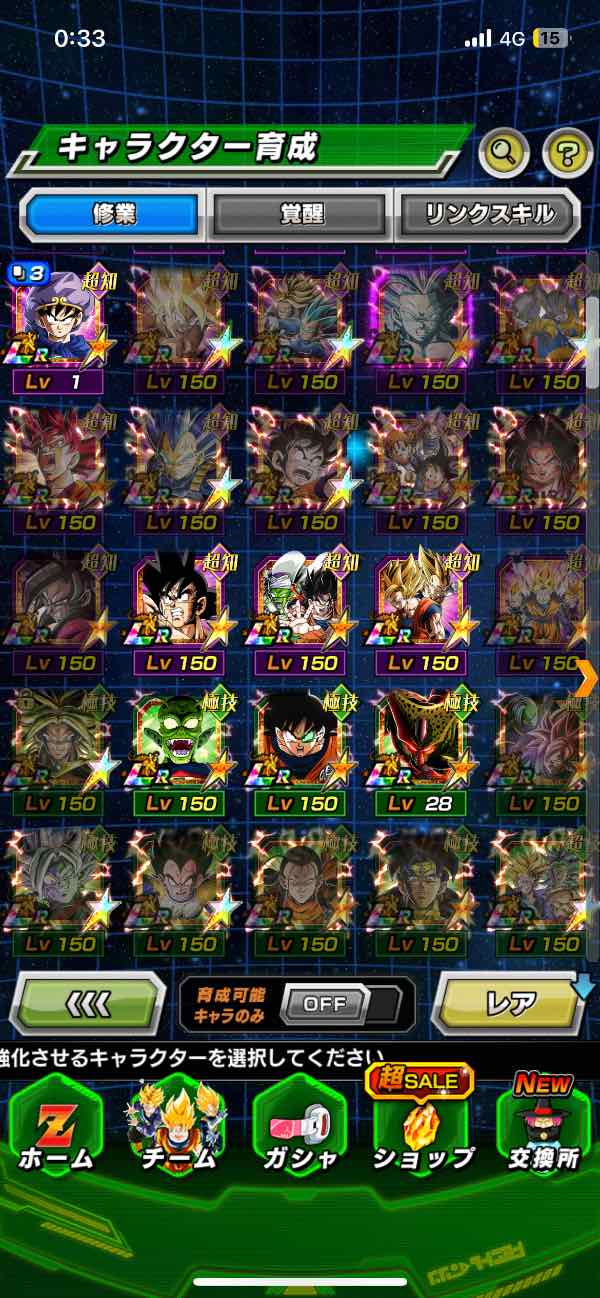Select the 修業 tab
This screenshot has height=1298, width=600.
112,214
